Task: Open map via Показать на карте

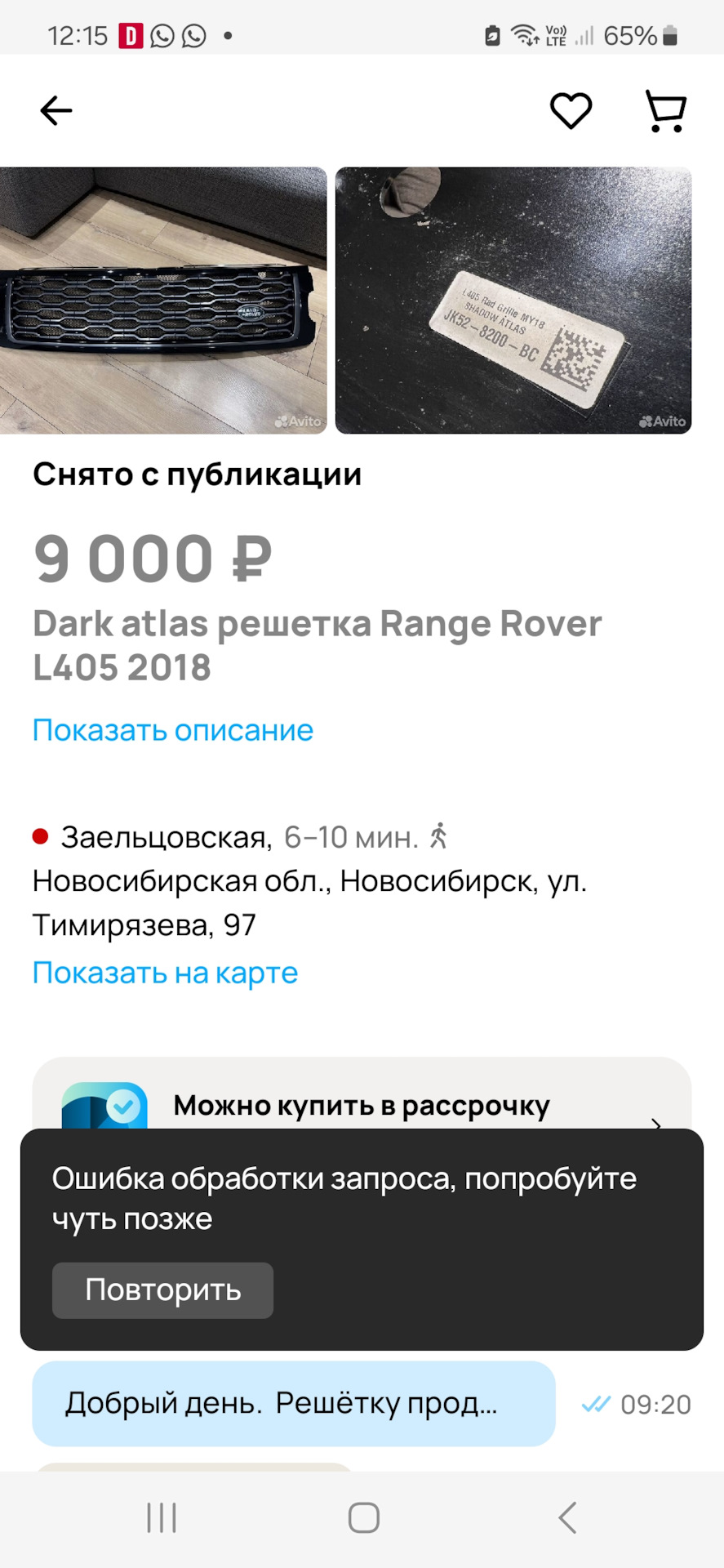Action: (163, 972)
